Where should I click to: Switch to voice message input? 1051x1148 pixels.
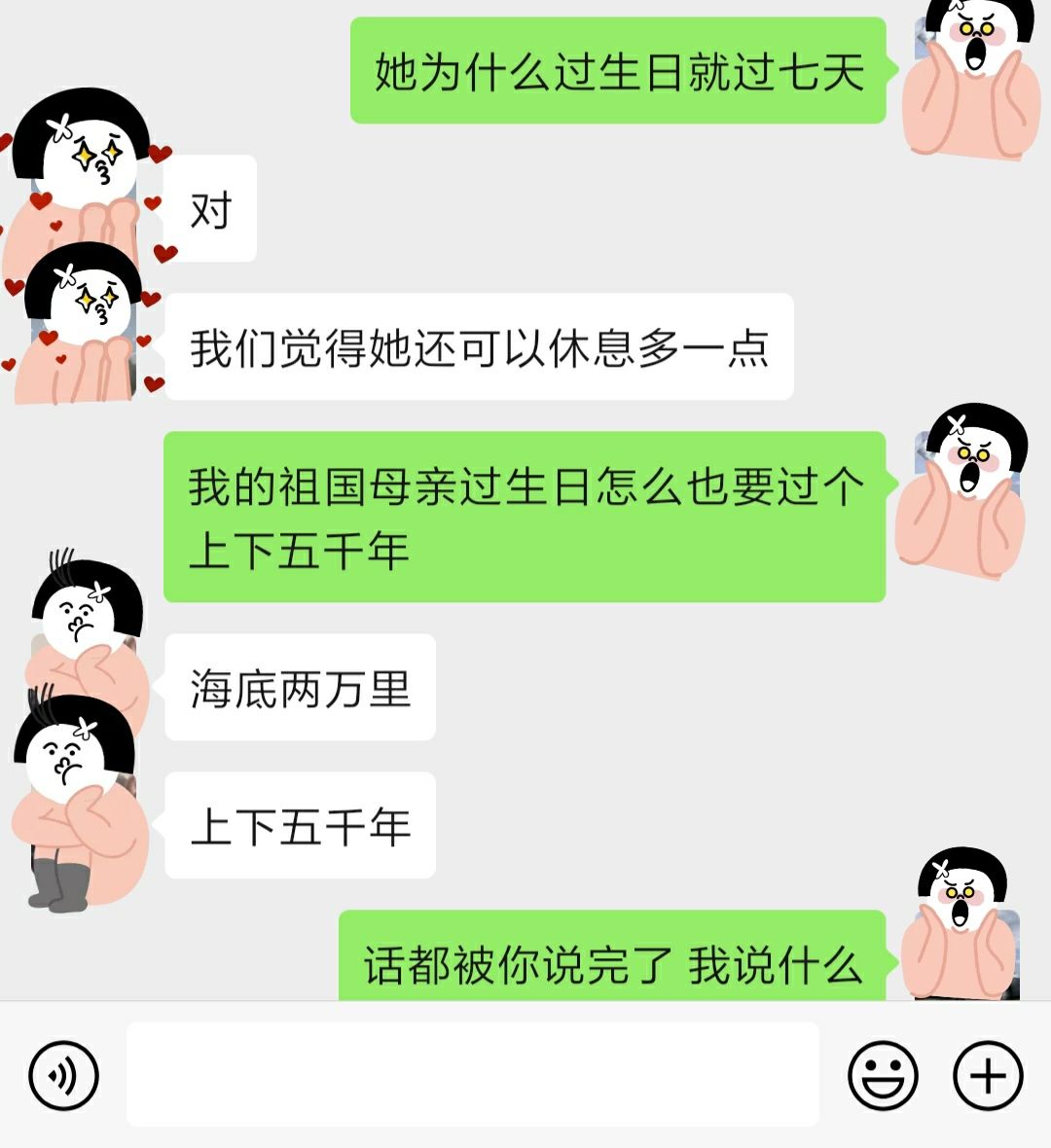63,1076
